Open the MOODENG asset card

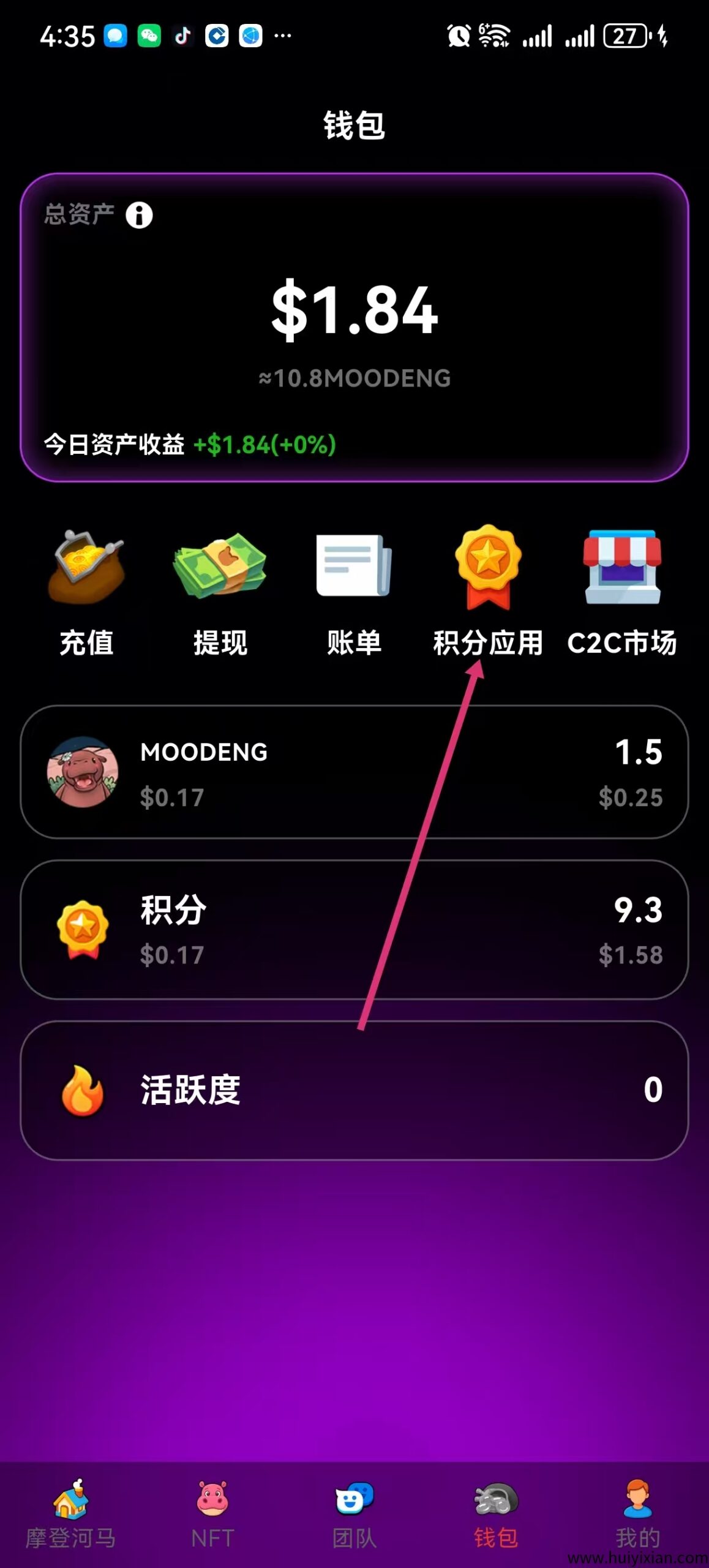[354, 772]
